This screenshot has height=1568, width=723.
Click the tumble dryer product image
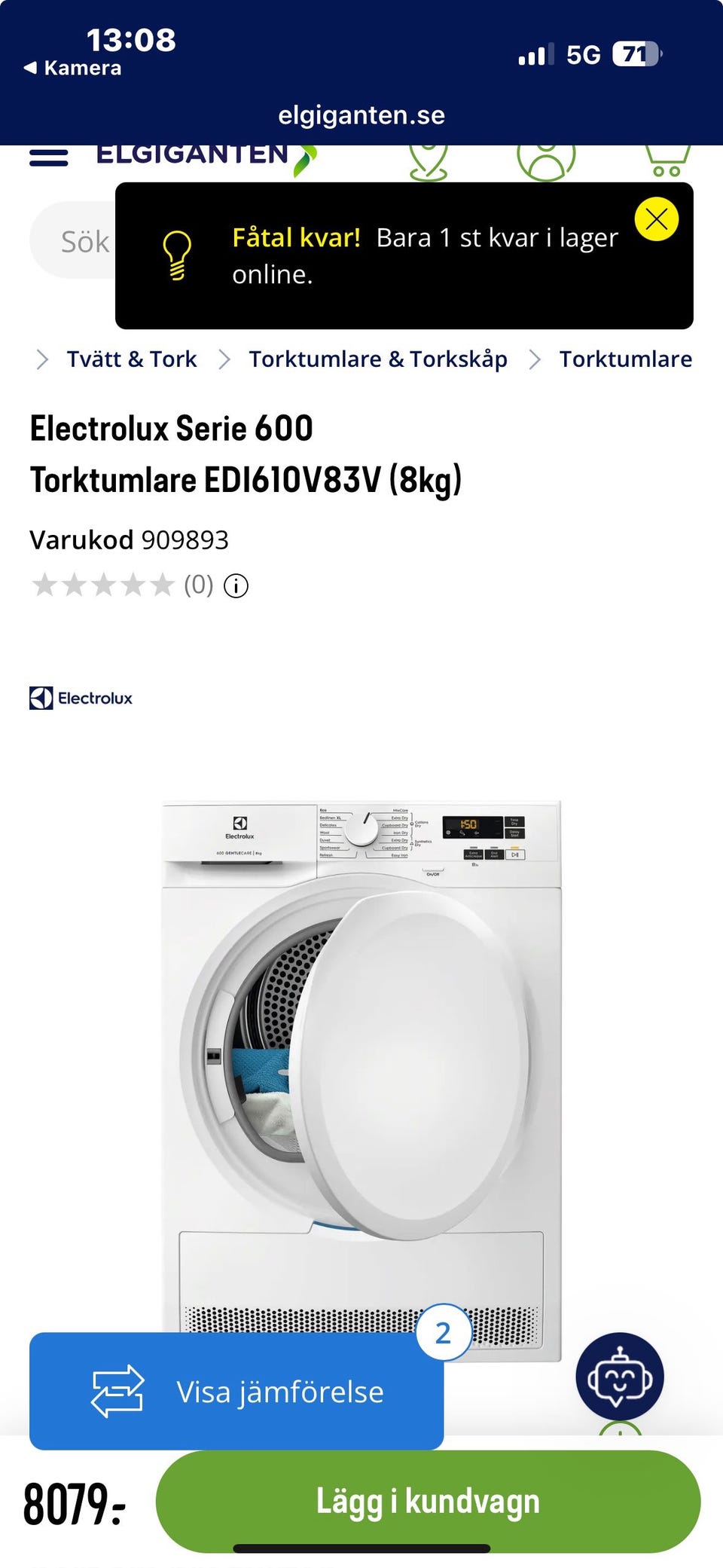point(361,1055)
